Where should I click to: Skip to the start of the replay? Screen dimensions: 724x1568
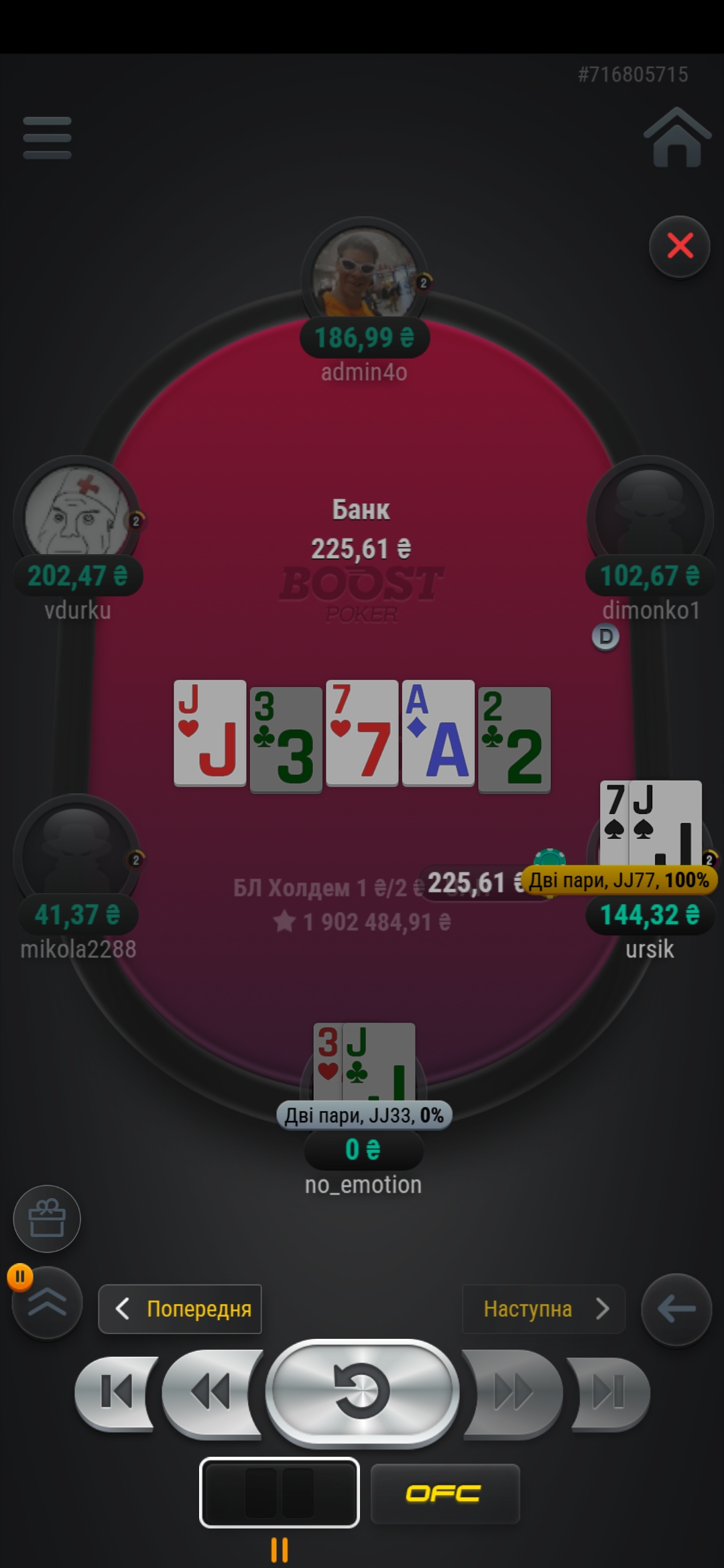point(116,1392)
